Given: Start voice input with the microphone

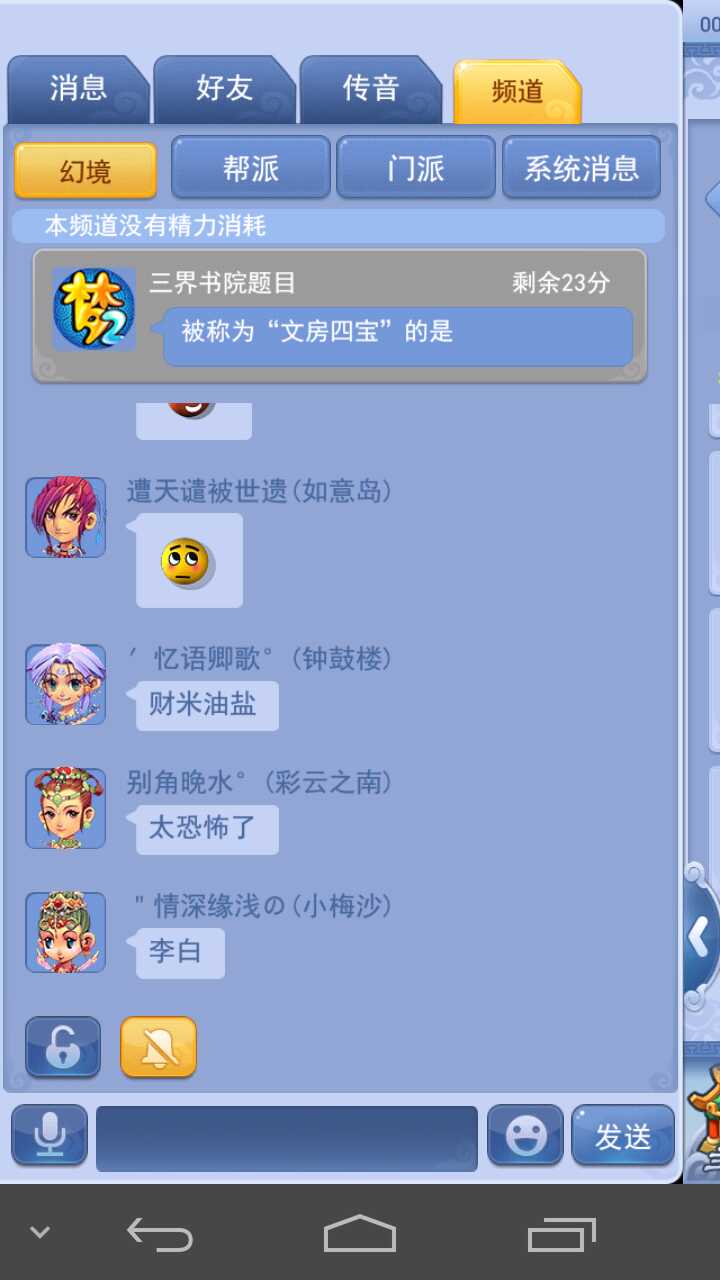Looking at the screenshot, I should (x=49, y=1136).
